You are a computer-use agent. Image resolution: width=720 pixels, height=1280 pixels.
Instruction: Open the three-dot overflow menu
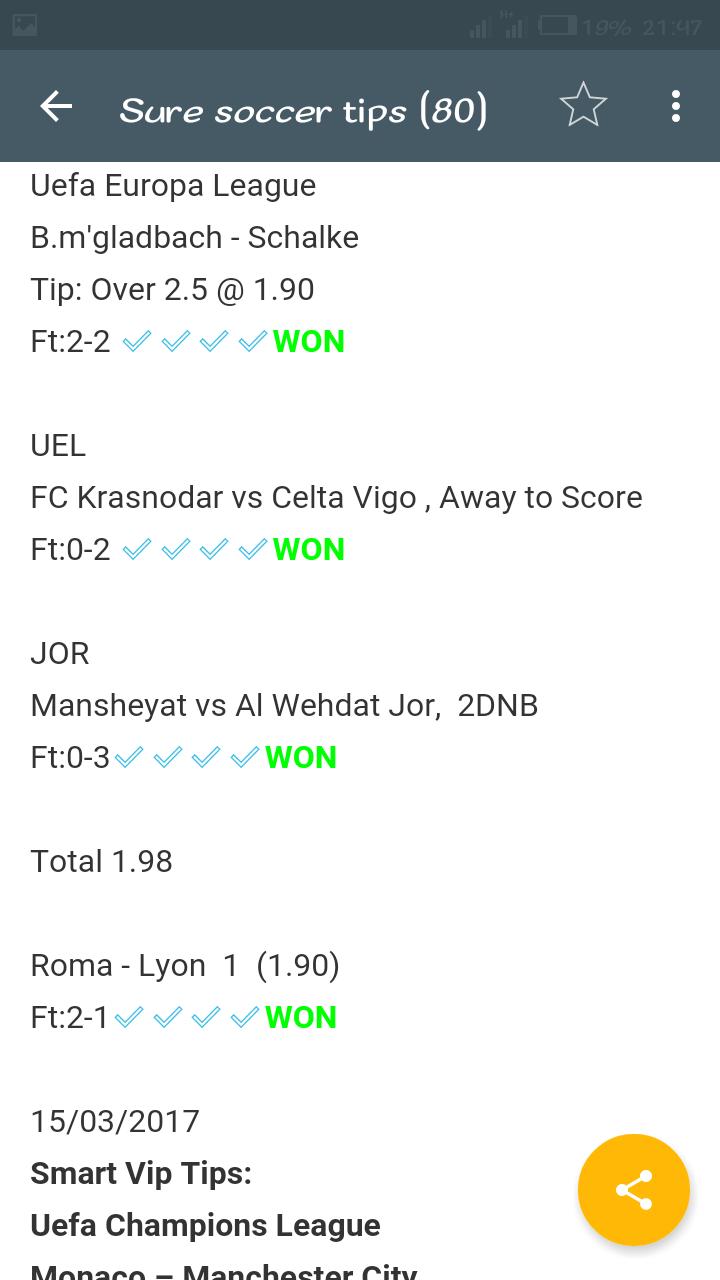pos(676,106)
